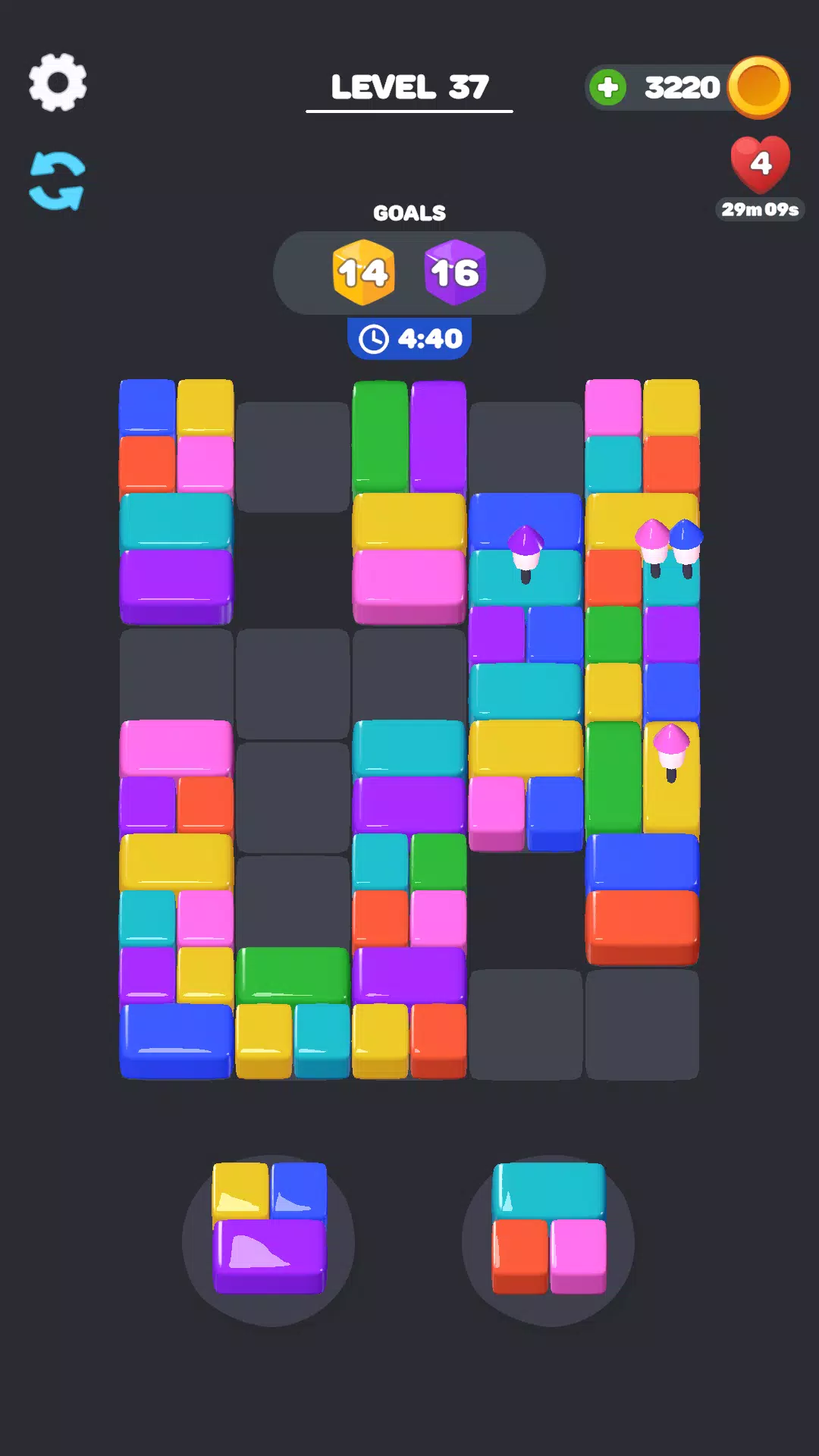Select the teal, red and pink block piece
The height and width of the screenshot is (1456, 819).
click(x=549, y=1228)
